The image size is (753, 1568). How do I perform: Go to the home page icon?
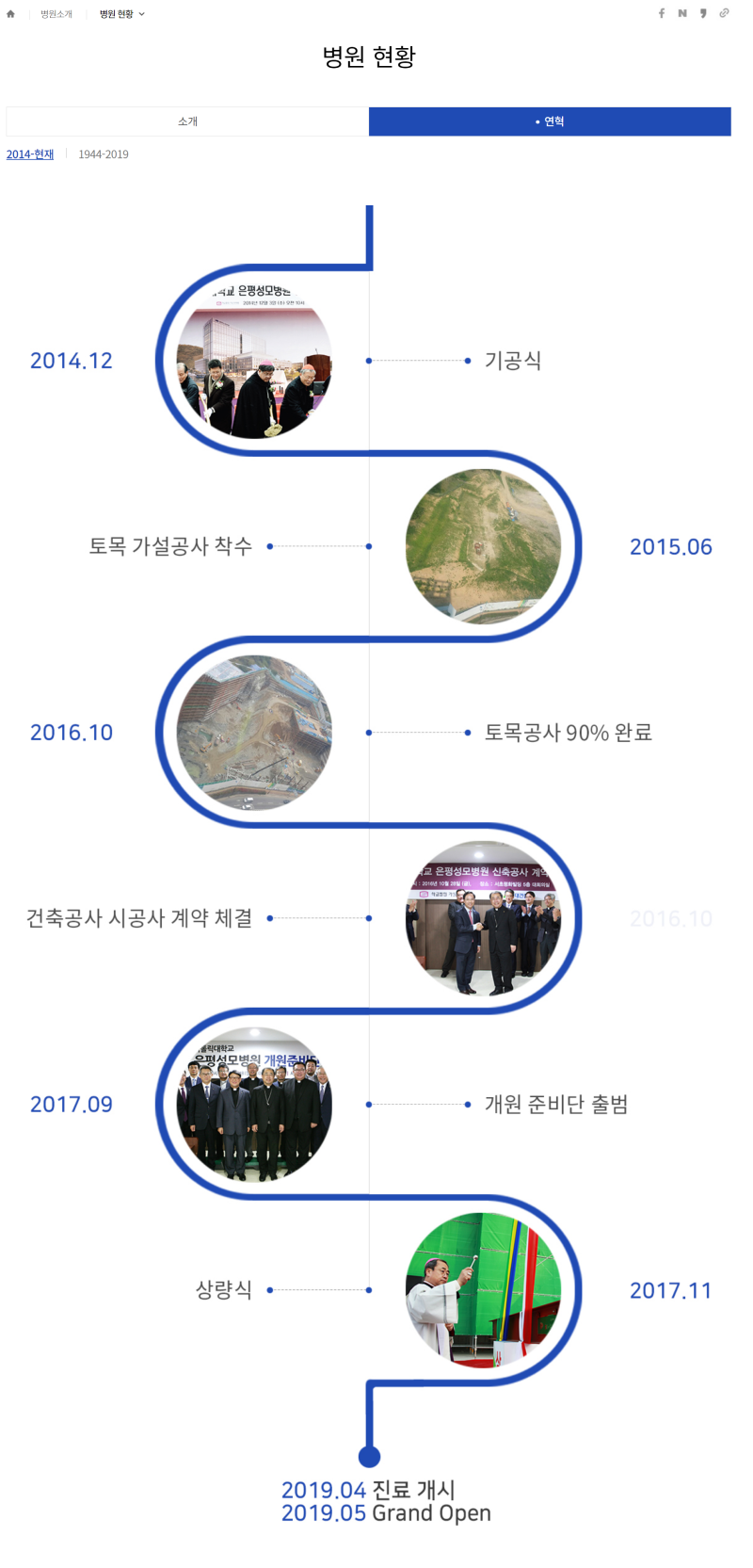(10, 14)
